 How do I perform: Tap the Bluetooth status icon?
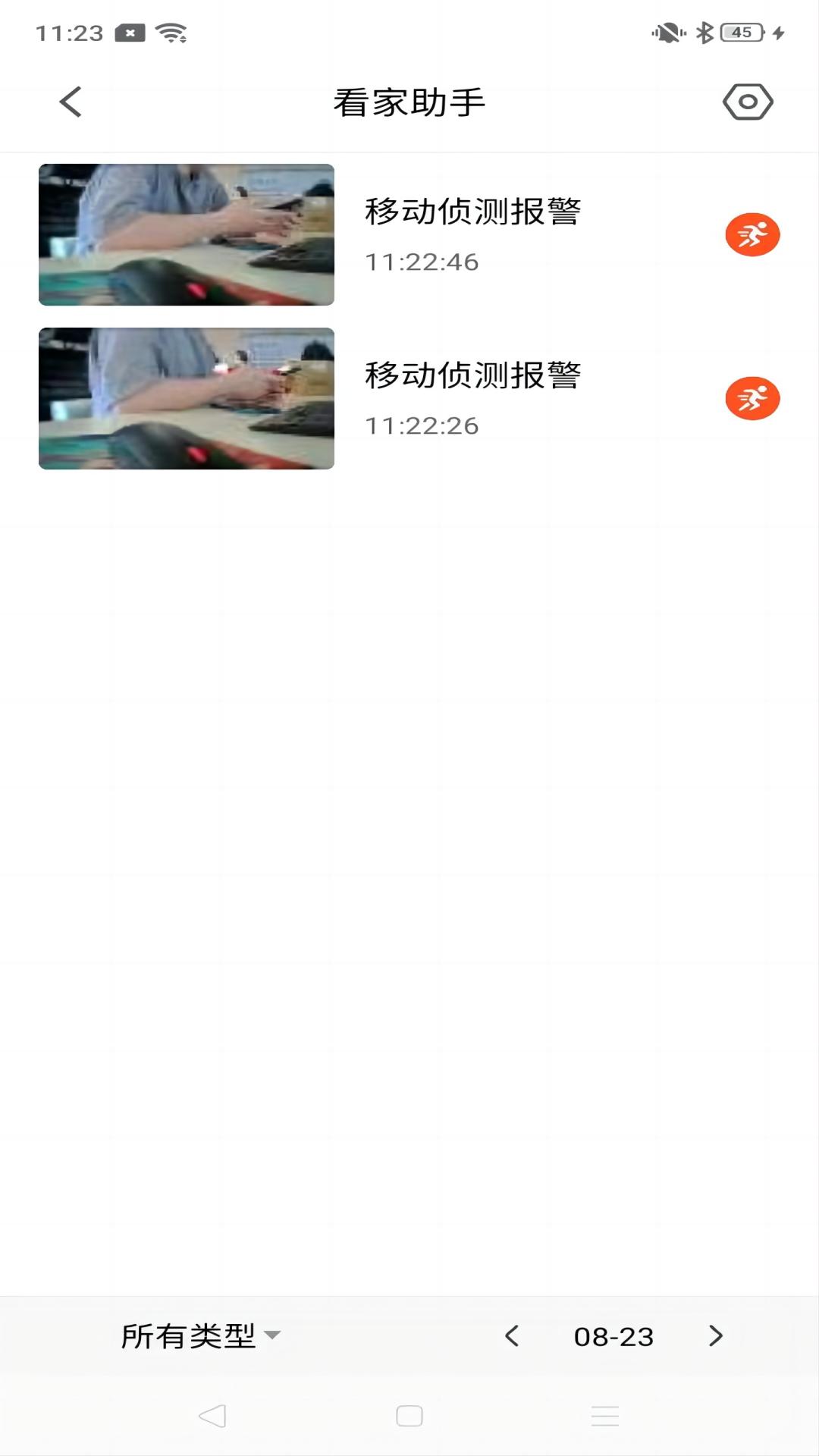[702, 33]
